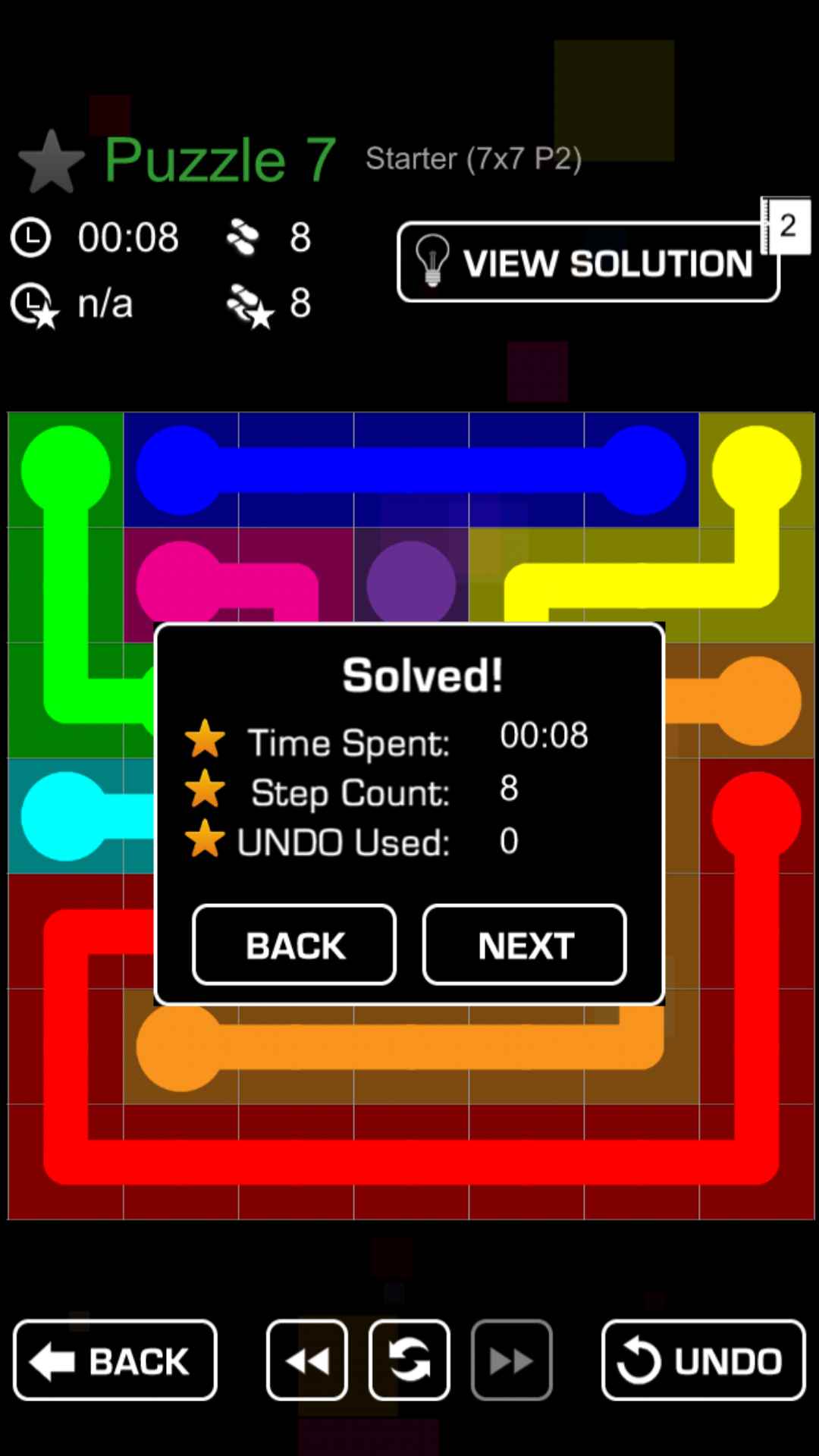Undo the last move
This screenshot has width=819, height=1456.
pyautogui.click(x=703, y=1360)
